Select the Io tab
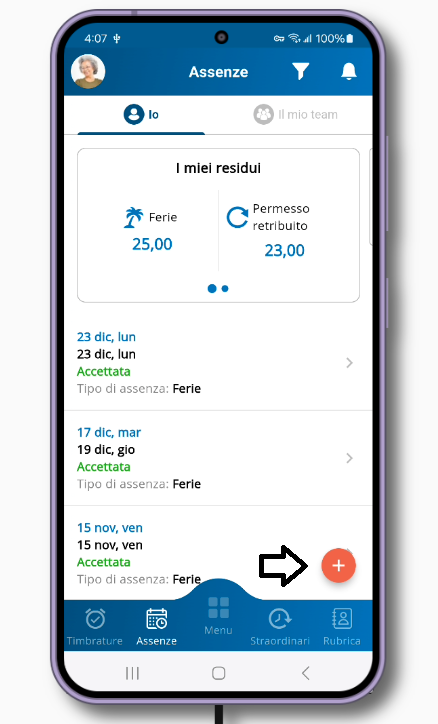The width and height of the screenshot is (438, 724). point(141,115)
